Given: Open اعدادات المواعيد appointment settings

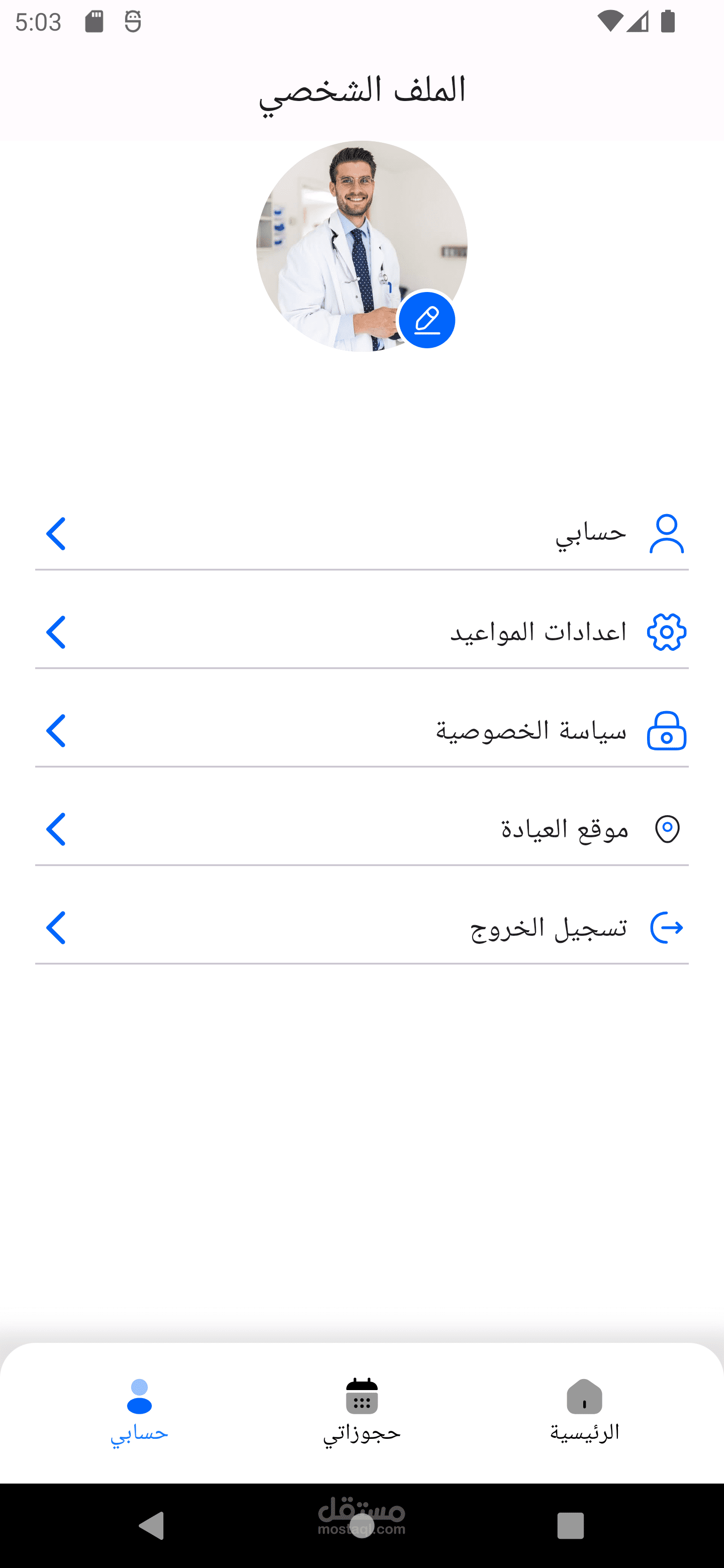Looking at the screenshot, I should pyautogui.click(x=361, y=632).
